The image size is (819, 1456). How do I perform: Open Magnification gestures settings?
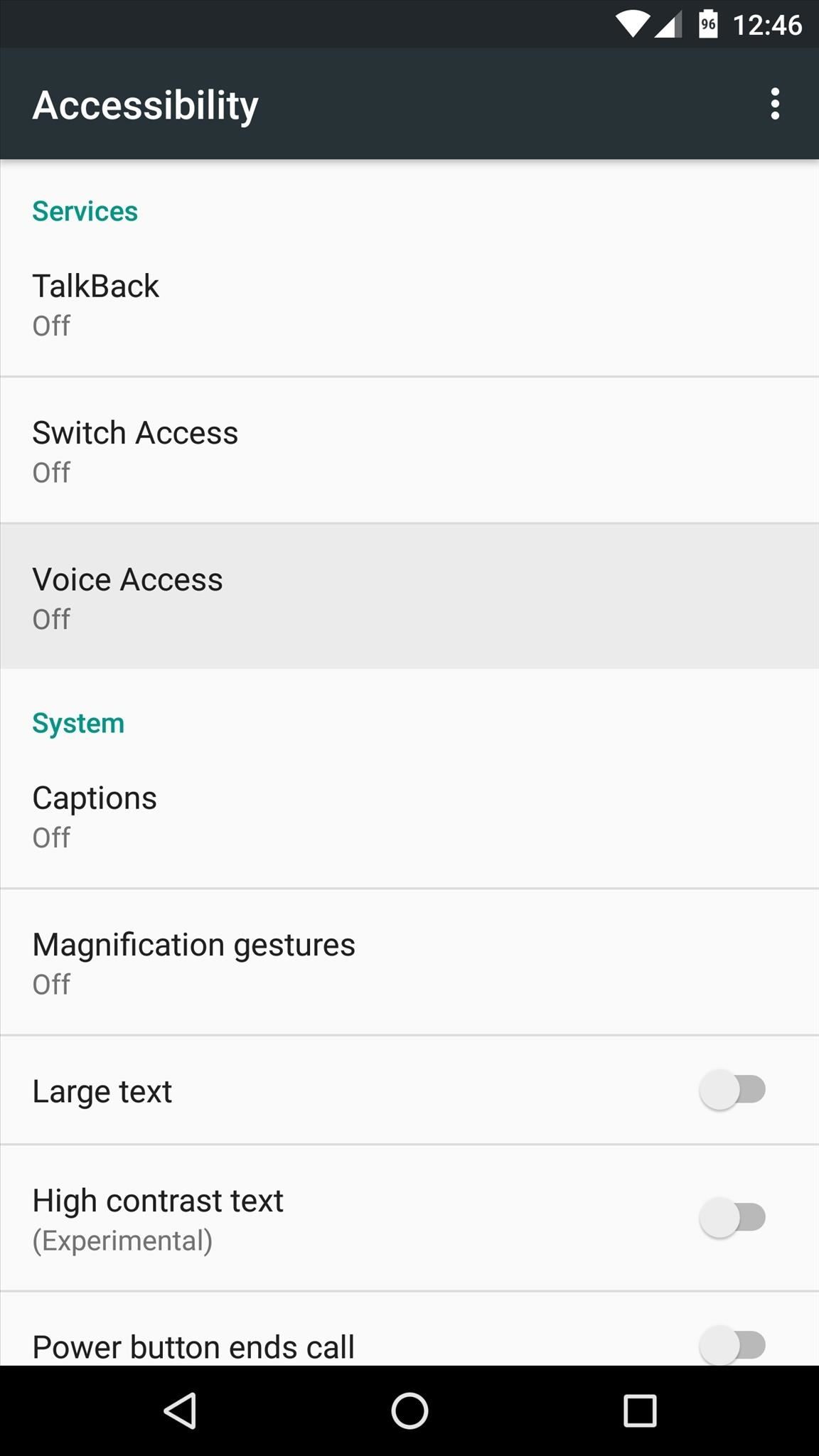coord(409,963)
